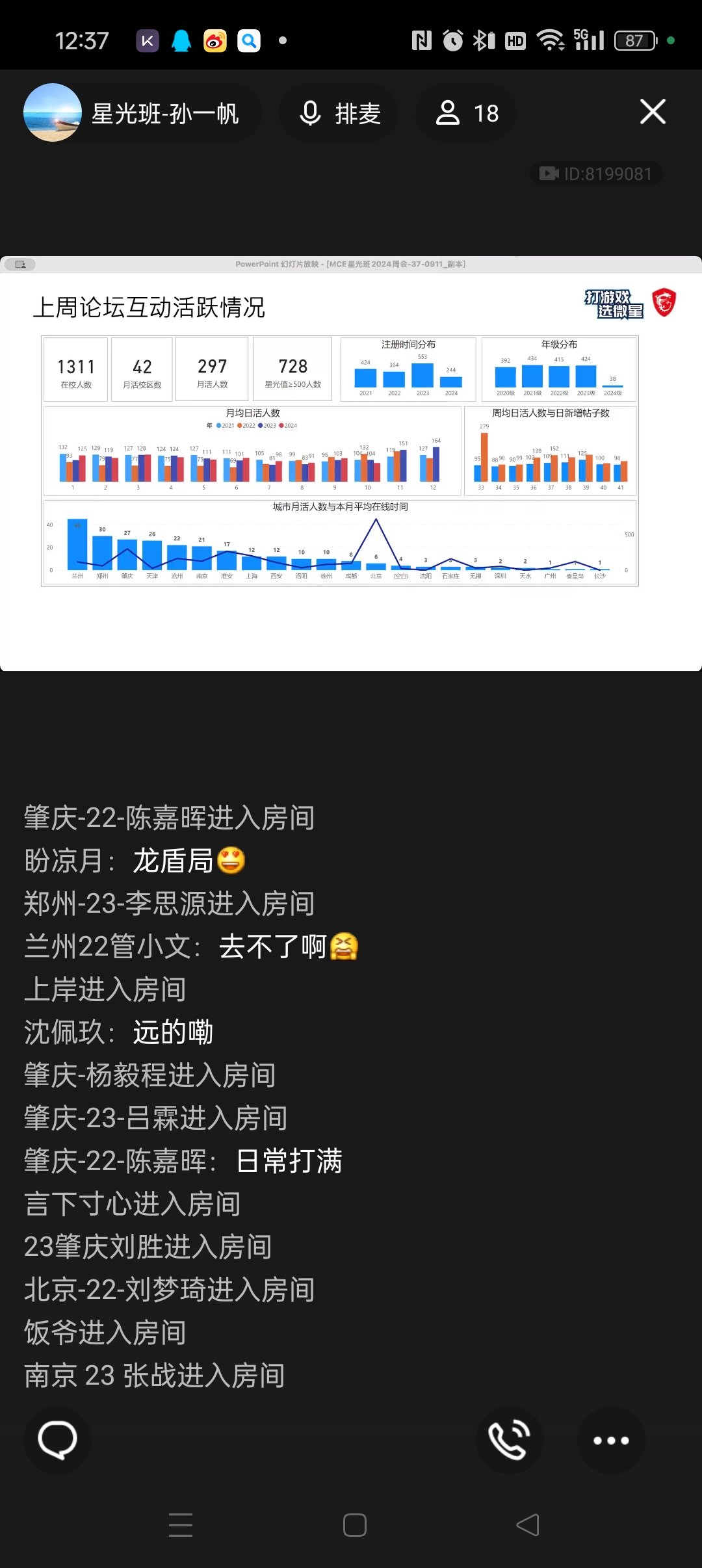Screen dimensions: 702x1568
Task: Go back with system navigation button
Action: pos(527,1524)
